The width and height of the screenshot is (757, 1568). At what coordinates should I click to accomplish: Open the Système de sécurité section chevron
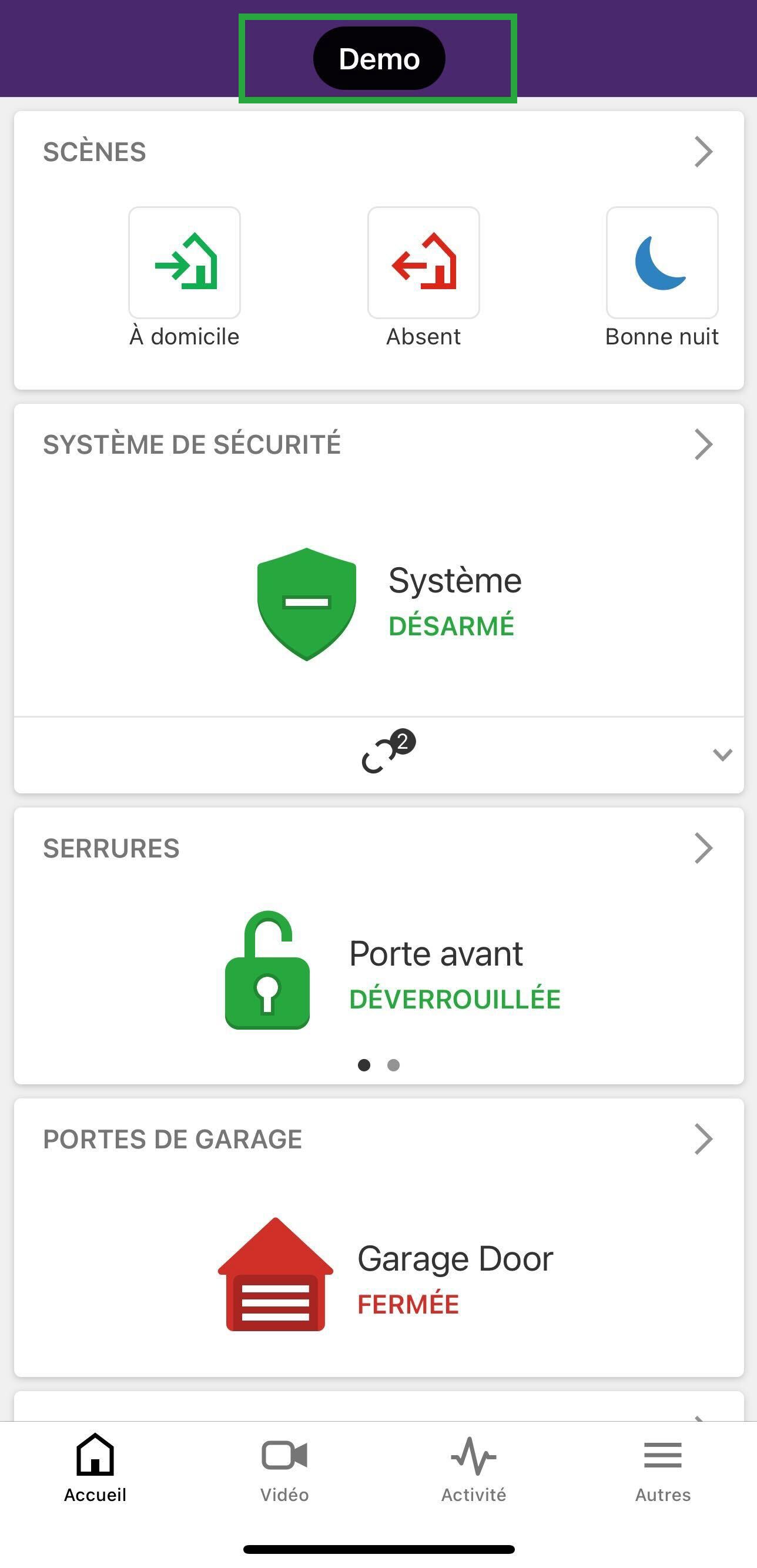[704, 444]
